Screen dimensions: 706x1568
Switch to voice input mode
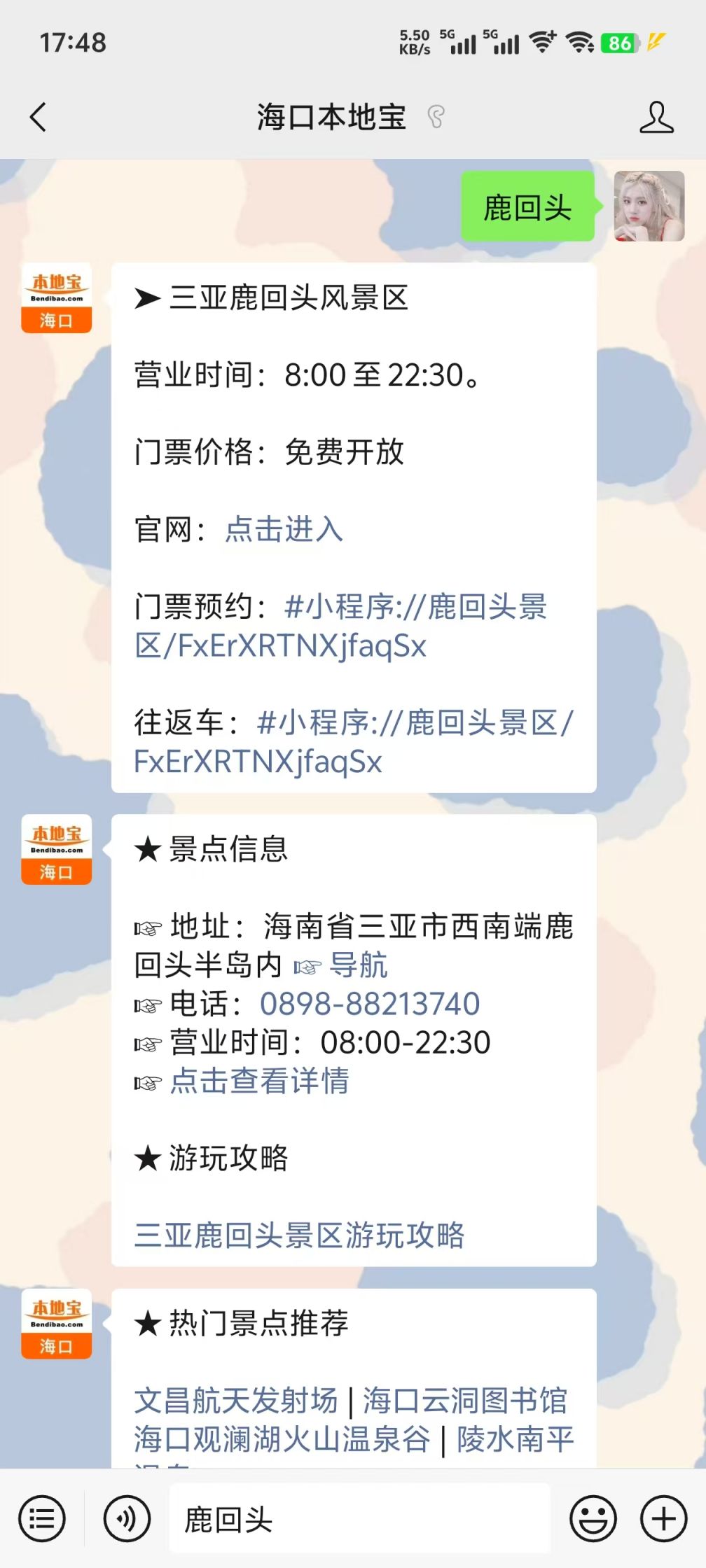(x=127, y=1519)
